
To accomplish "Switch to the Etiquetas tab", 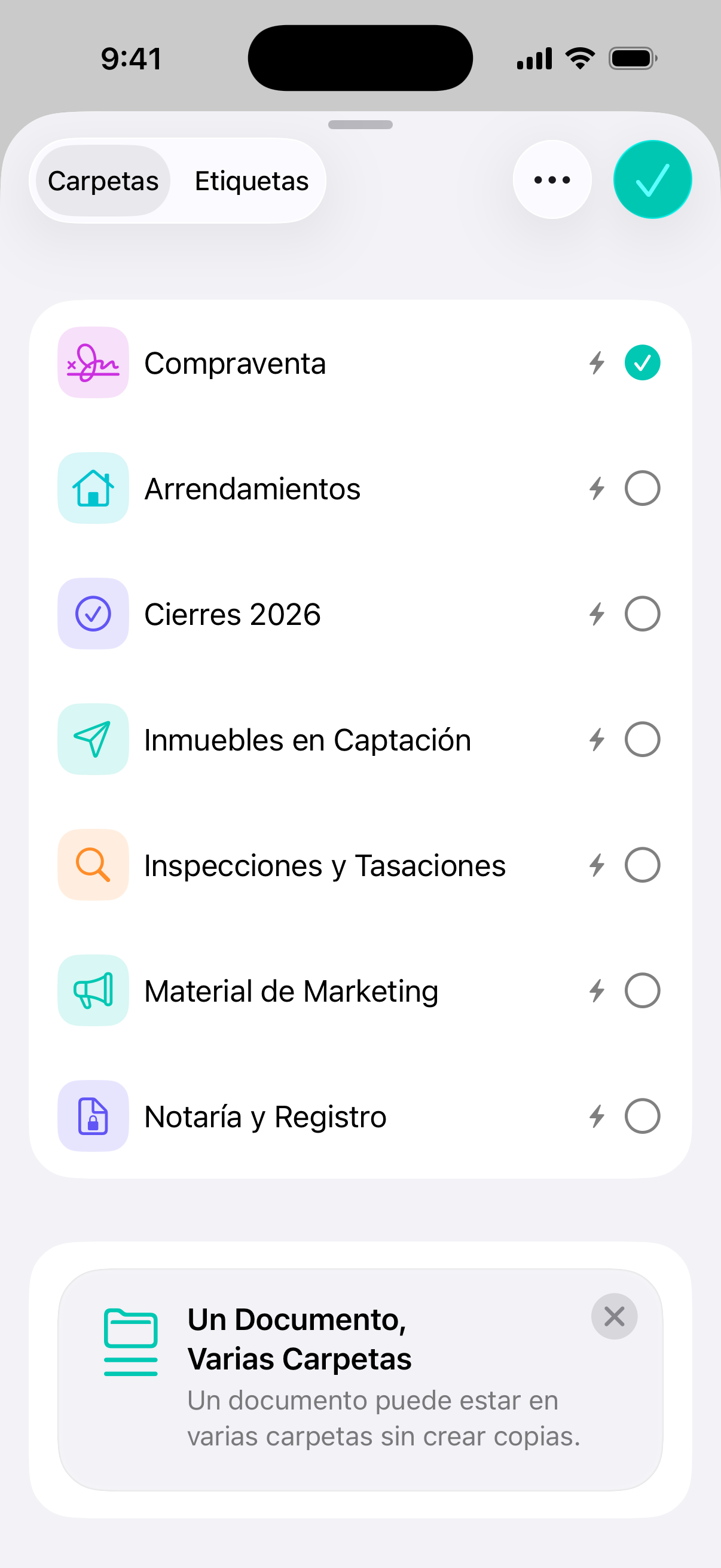I will coord(251,180).
